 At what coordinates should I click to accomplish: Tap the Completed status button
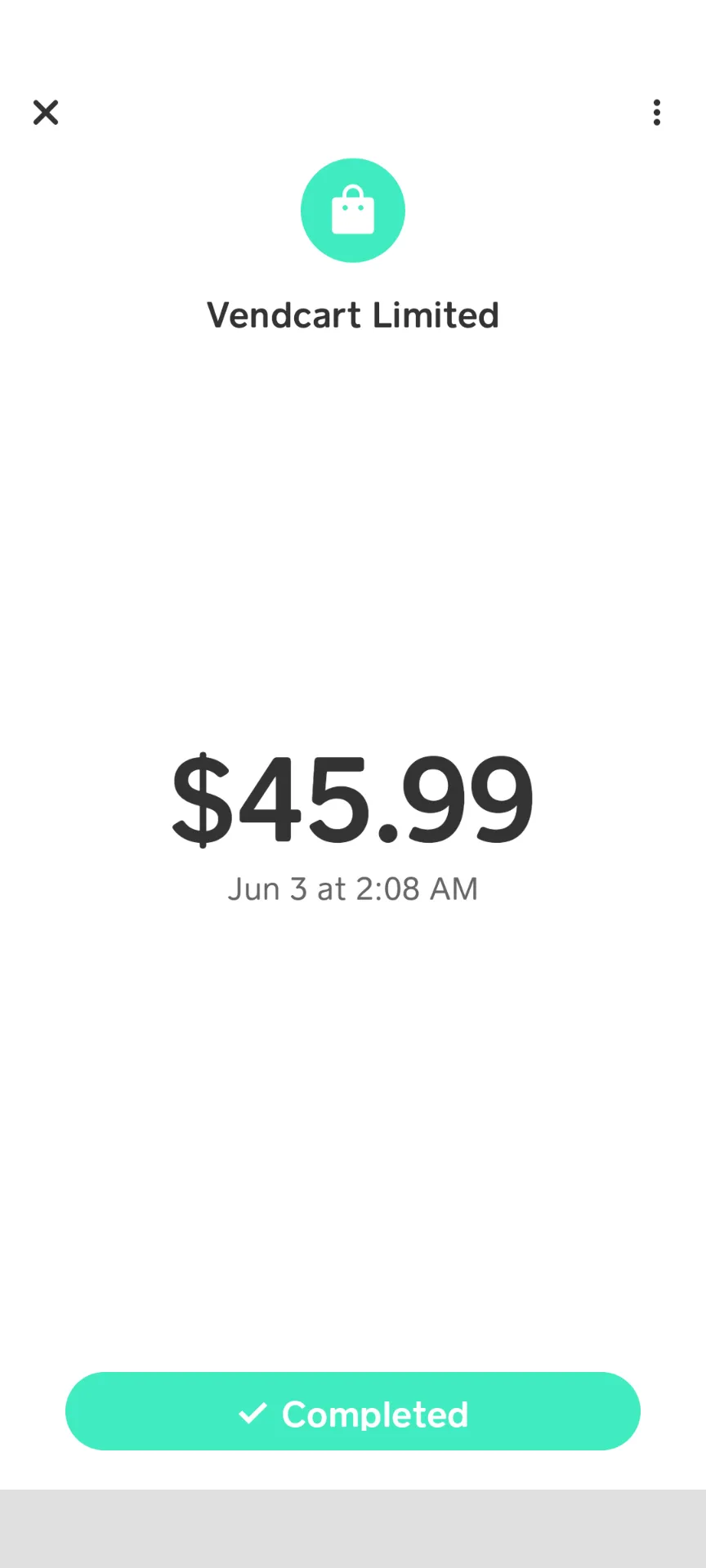(353, 1411)
